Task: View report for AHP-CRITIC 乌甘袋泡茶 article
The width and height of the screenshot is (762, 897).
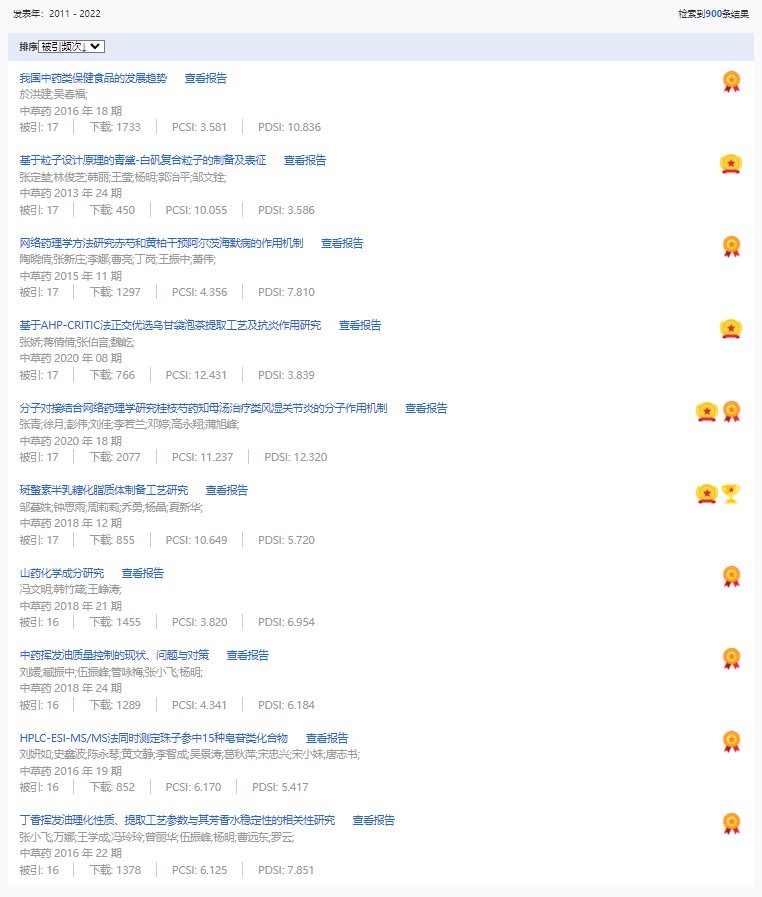Action: point(360,325)
